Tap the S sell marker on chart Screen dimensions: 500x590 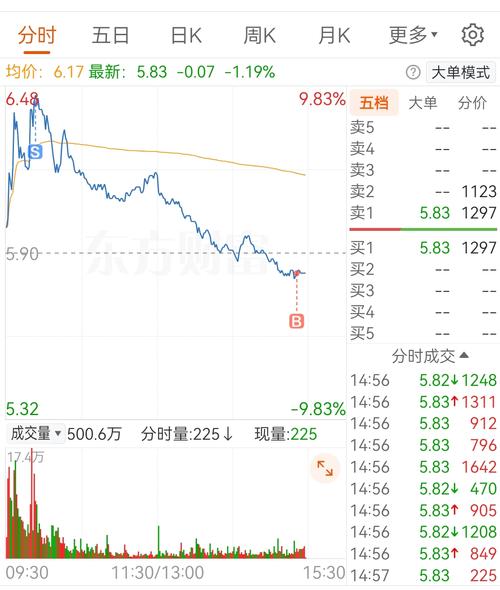click(x=35, y=152)
